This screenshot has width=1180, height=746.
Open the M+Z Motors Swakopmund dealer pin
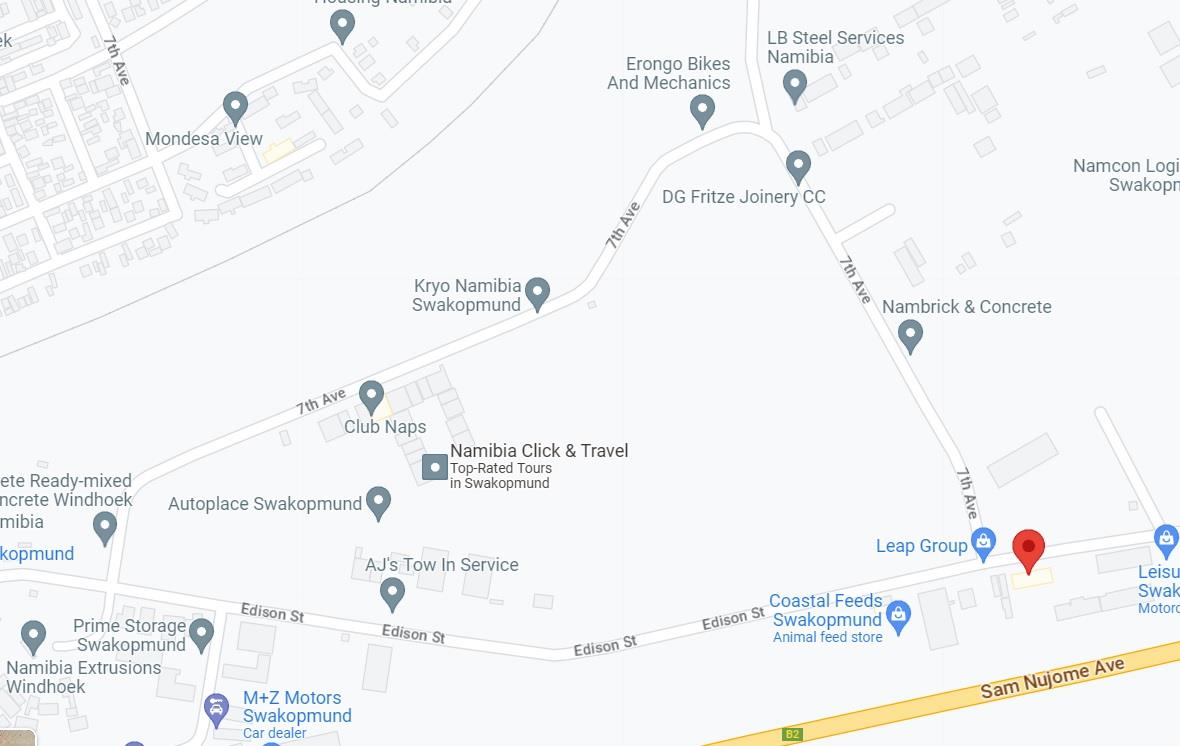[216, 709]
